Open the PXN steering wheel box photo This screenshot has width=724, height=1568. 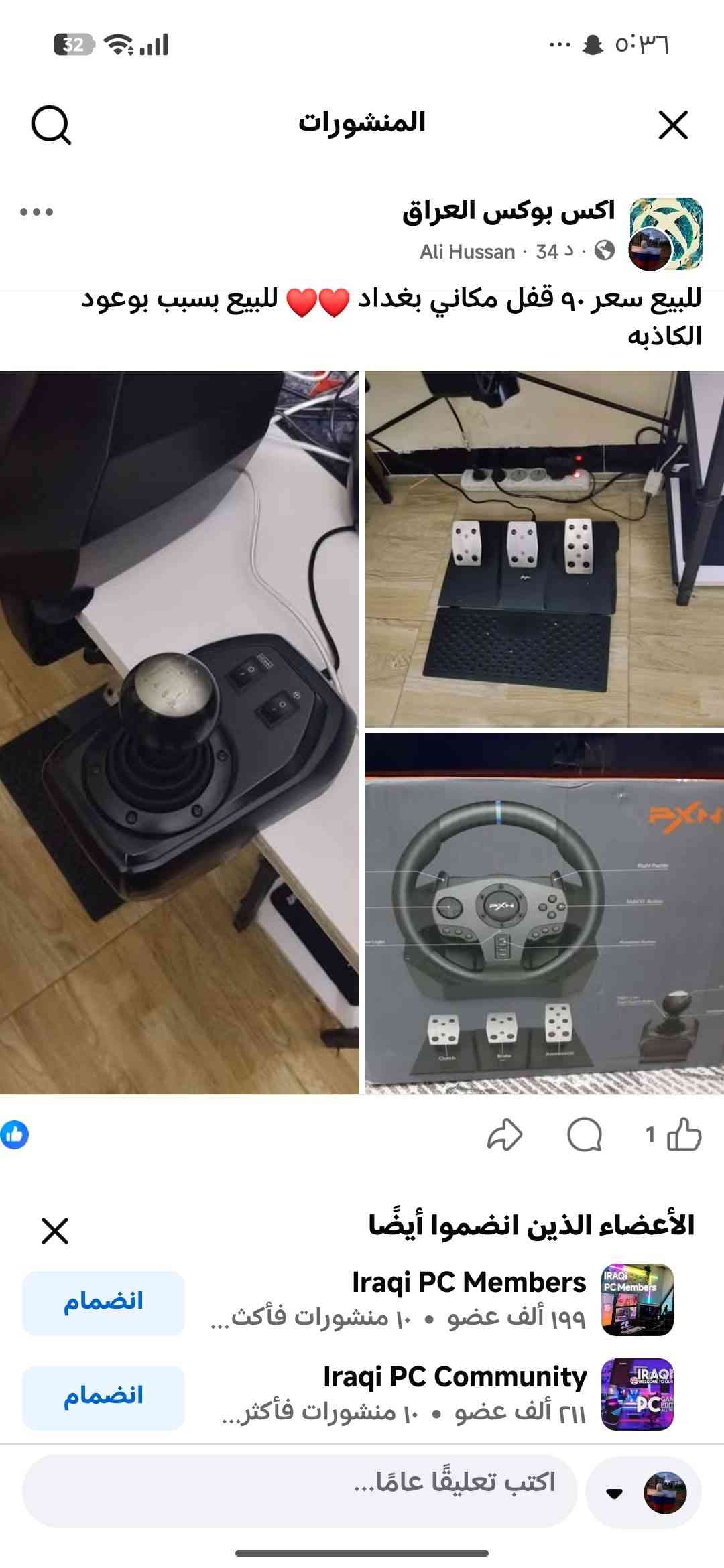[544, 913]
